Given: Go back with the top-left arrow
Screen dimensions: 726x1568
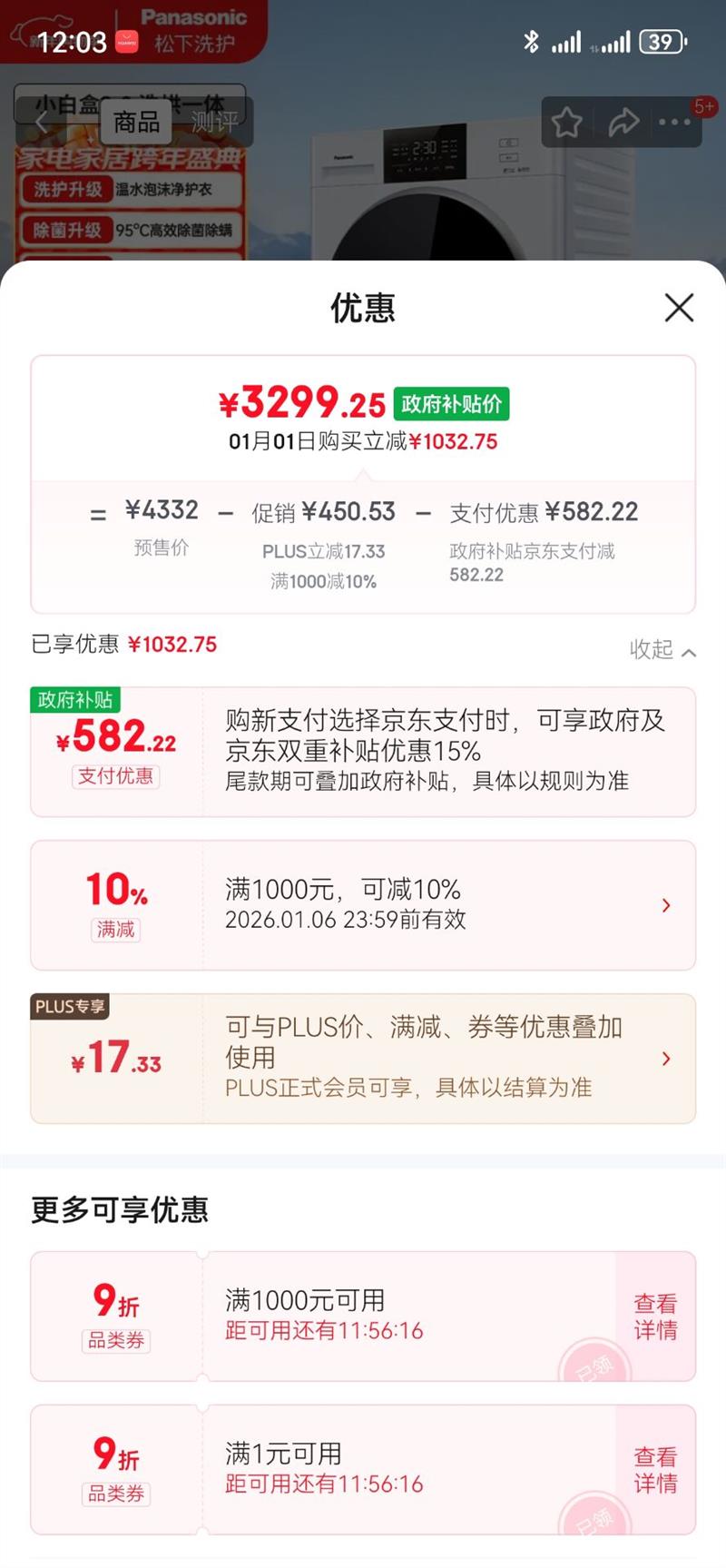Looking at the screenshot, I should 41,122.
